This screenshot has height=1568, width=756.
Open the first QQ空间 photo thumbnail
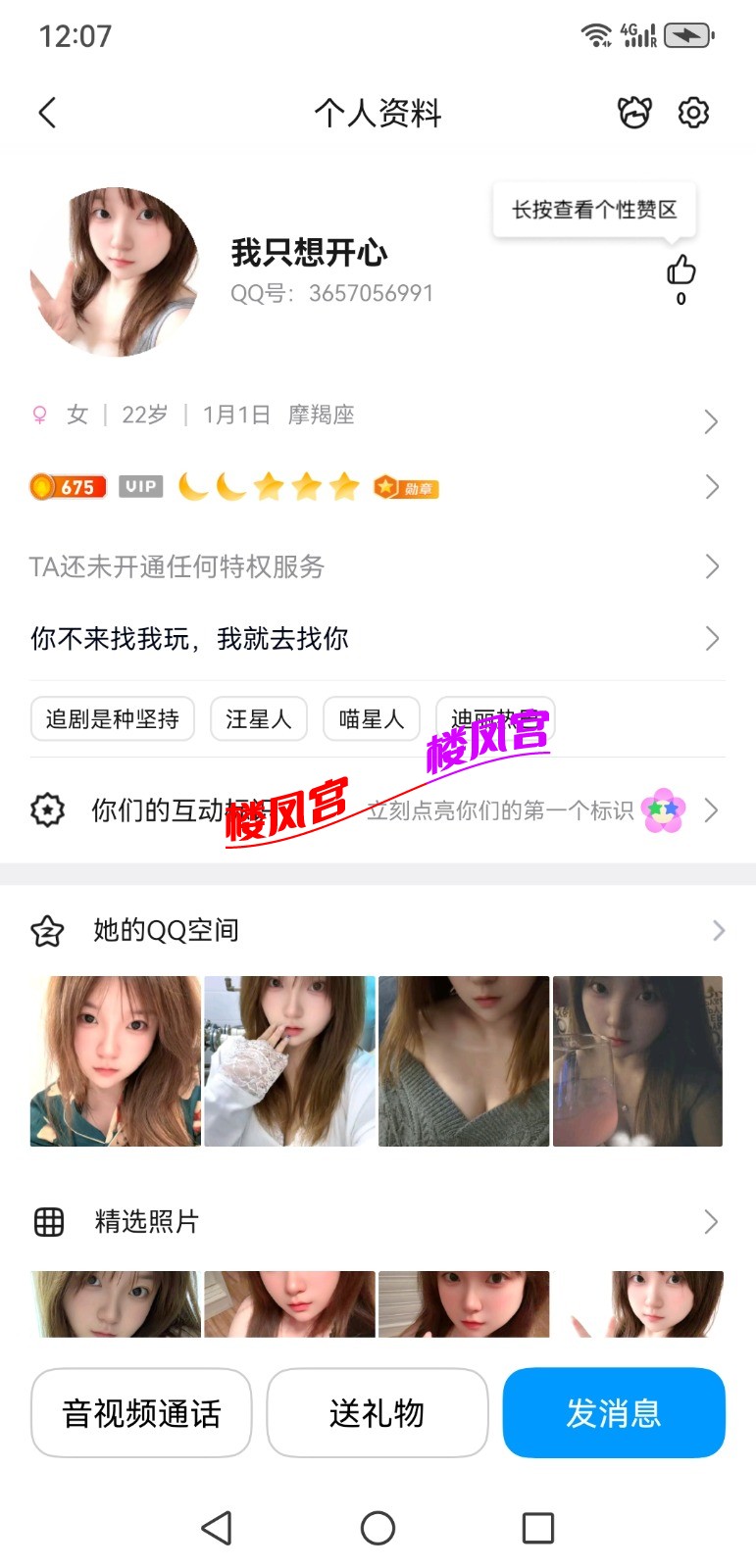[115, 1059]
